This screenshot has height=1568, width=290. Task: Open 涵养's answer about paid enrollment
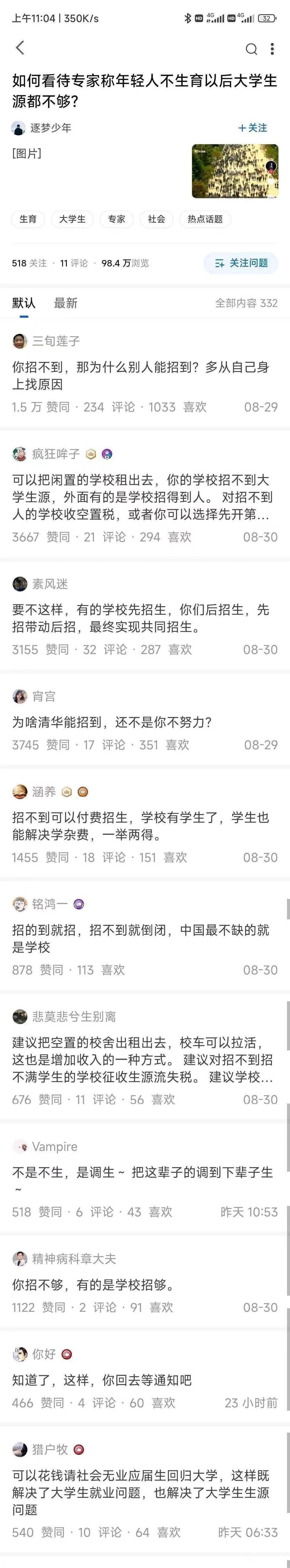[145, 826]
